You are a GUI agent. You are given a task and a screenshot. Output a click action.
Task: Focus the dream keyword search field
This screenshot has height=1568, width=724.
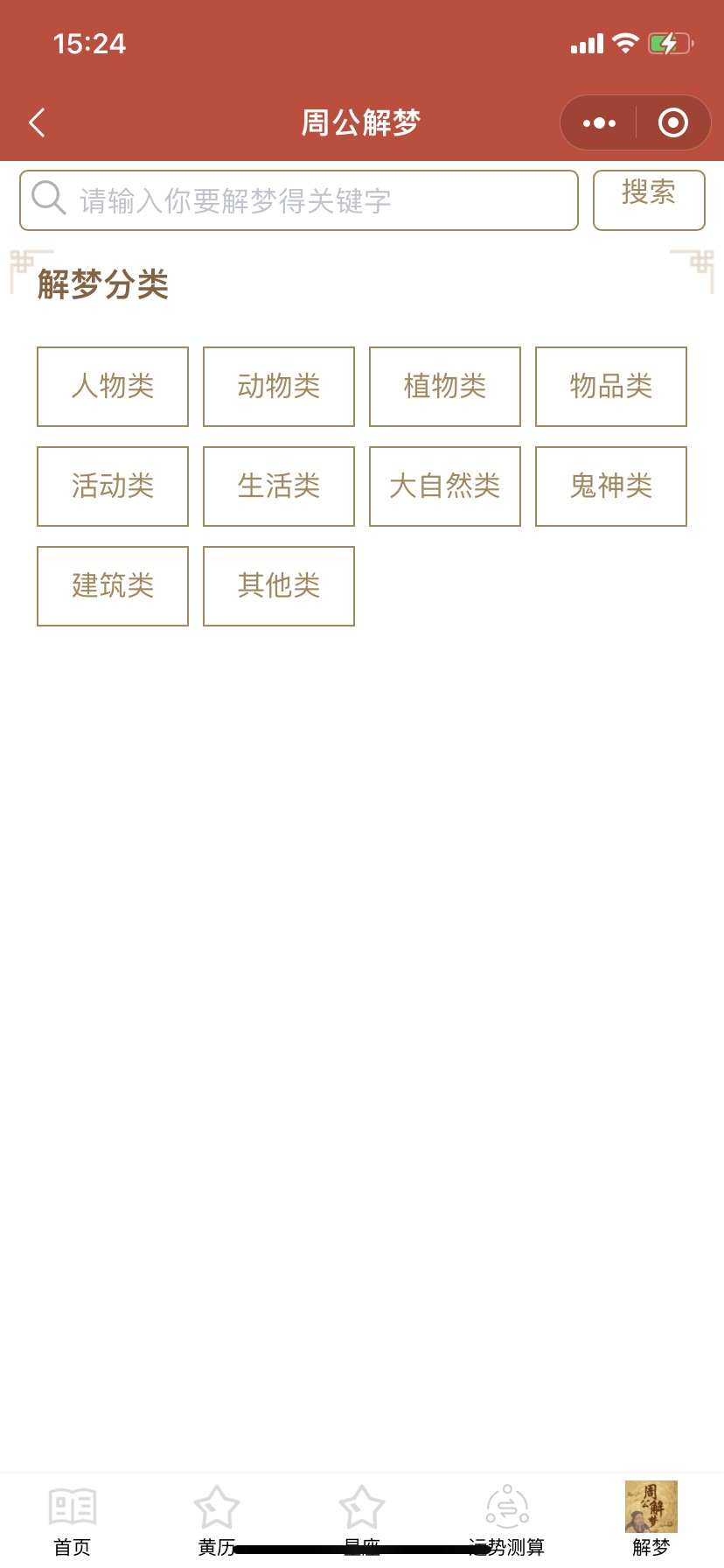[x=299, y=200]
